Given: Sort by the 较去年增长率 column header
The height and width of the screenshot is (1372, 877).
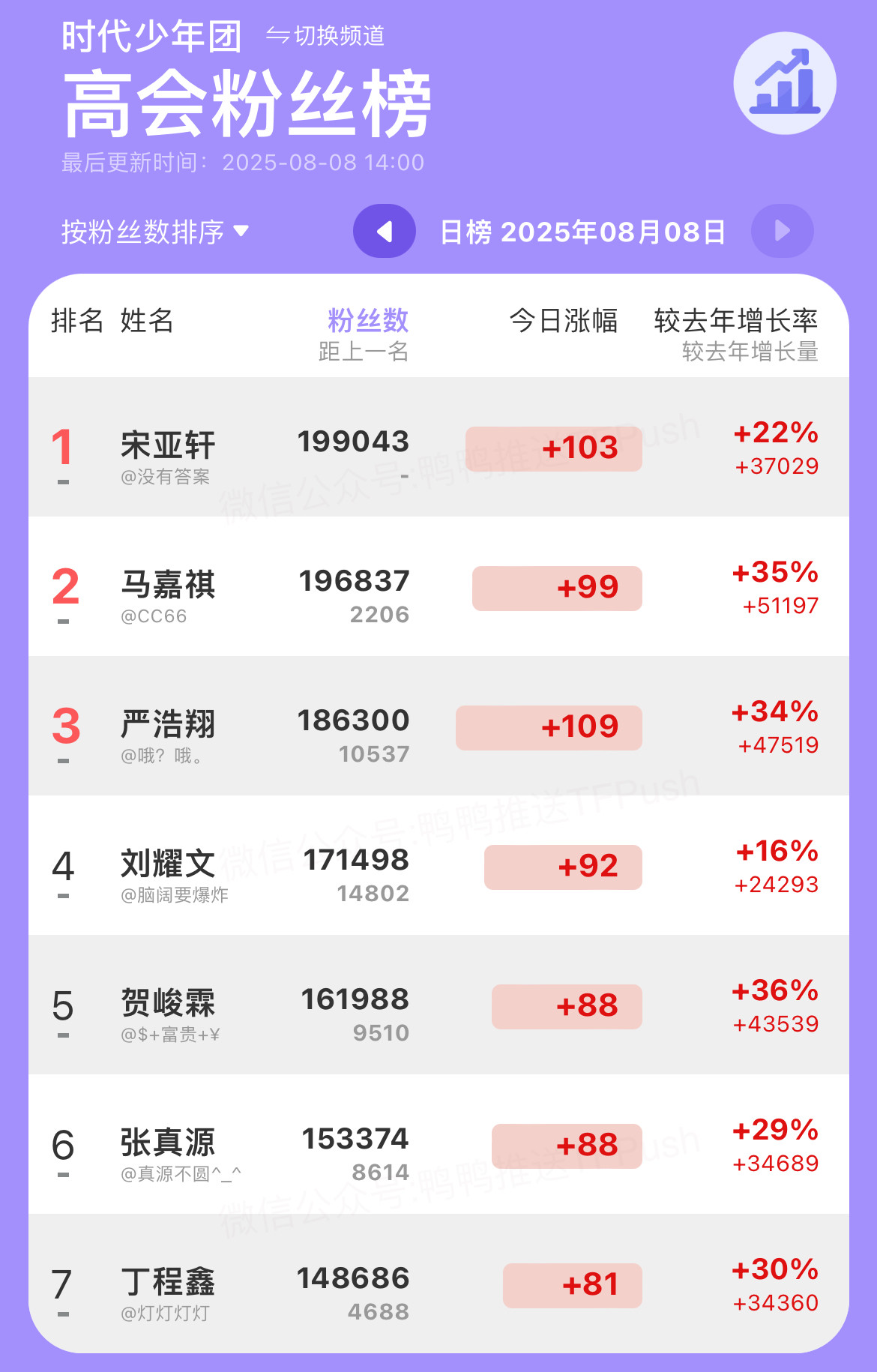Looking at the screenshot, I should click(x=736, y=321).
